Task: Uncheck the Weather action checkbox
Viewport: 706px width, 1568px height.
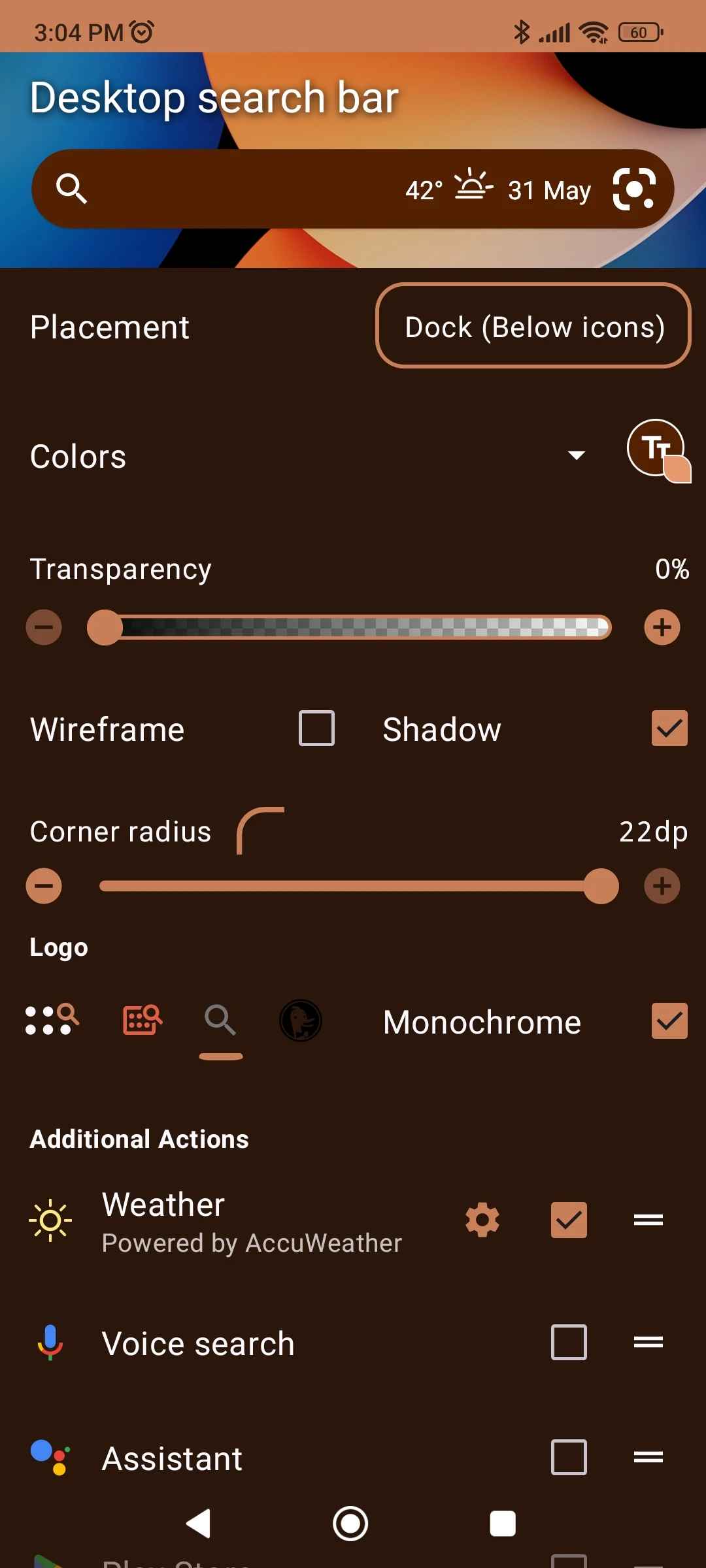Action: (569, 1220)
